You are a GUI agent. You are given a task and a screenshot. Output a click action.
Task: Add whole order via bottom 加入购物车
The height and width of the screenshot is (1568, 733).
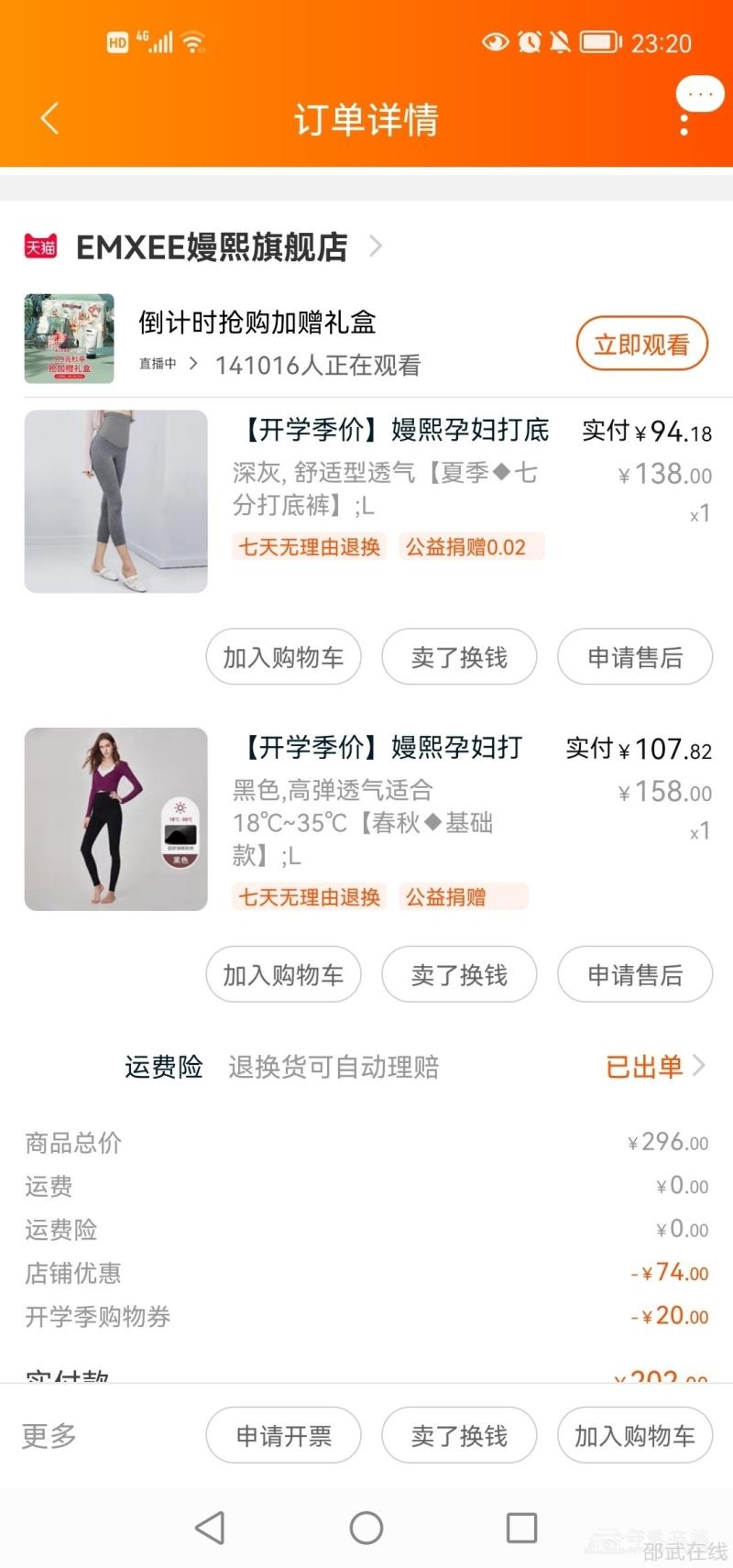[x=635, y=1435]
